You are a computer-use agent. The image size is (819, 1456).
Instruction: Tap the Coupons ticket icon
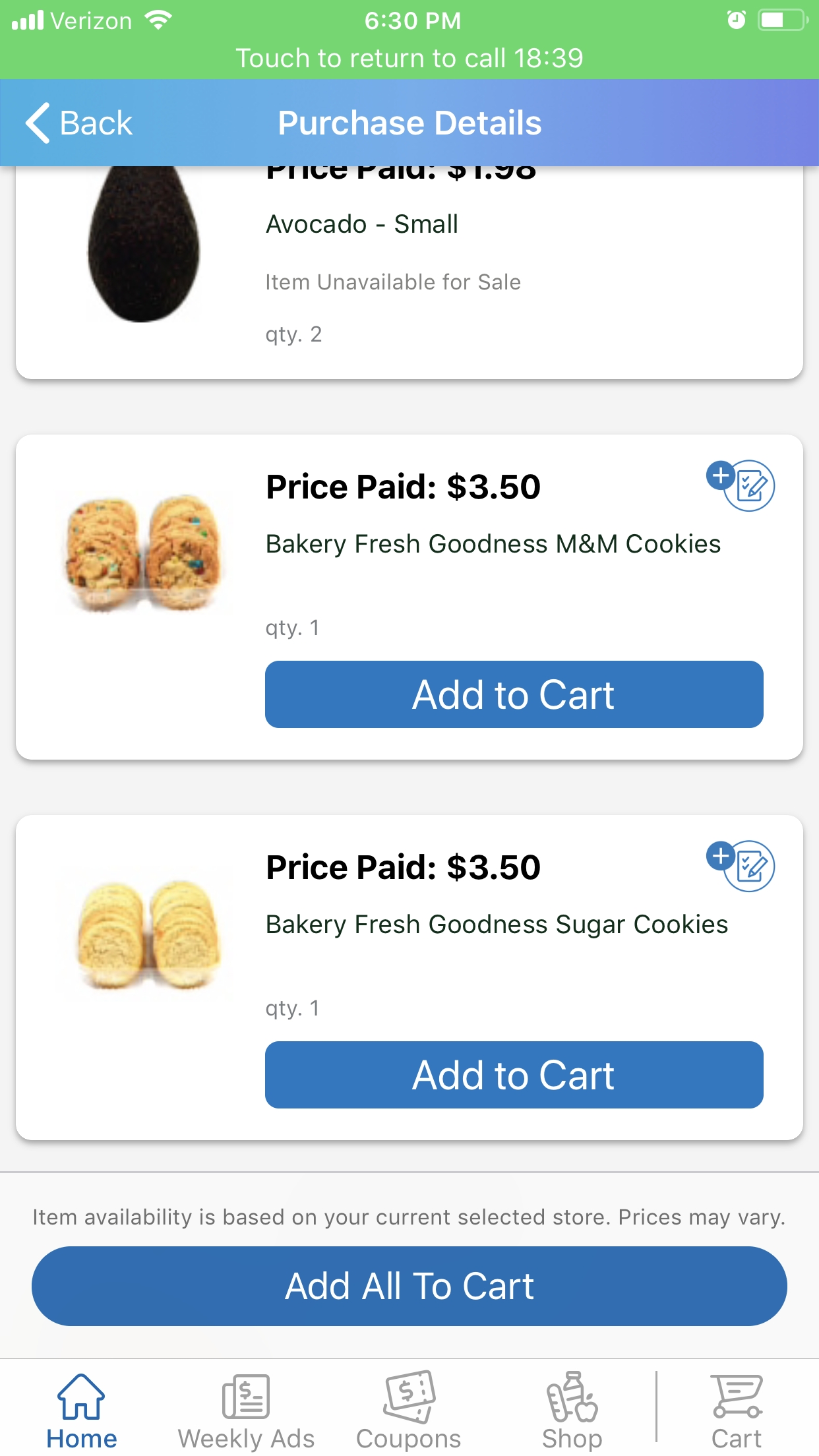(408, 1401)
